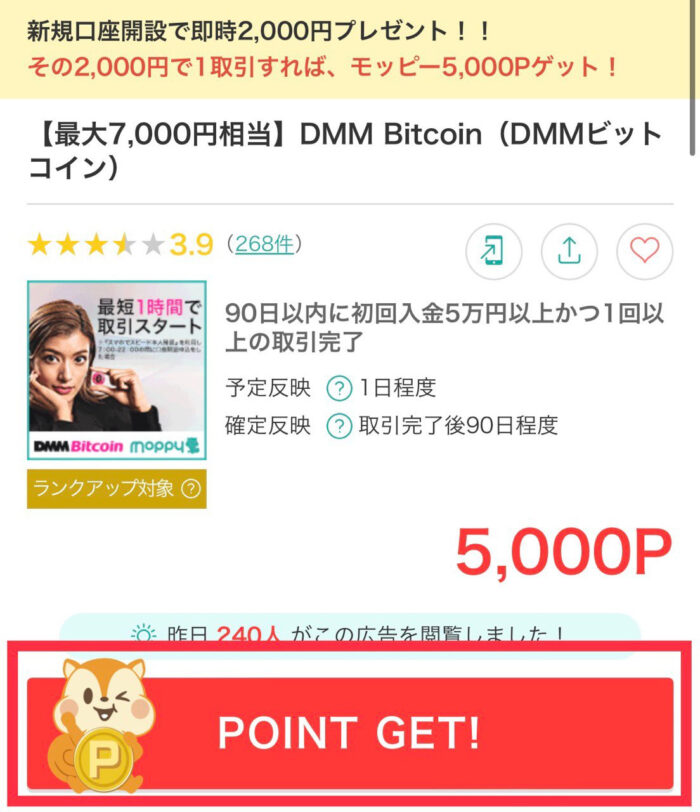Screen dimensions: 700x812
Task: Open the DMM Bitcoin ad image
Action: click(117, 370)
